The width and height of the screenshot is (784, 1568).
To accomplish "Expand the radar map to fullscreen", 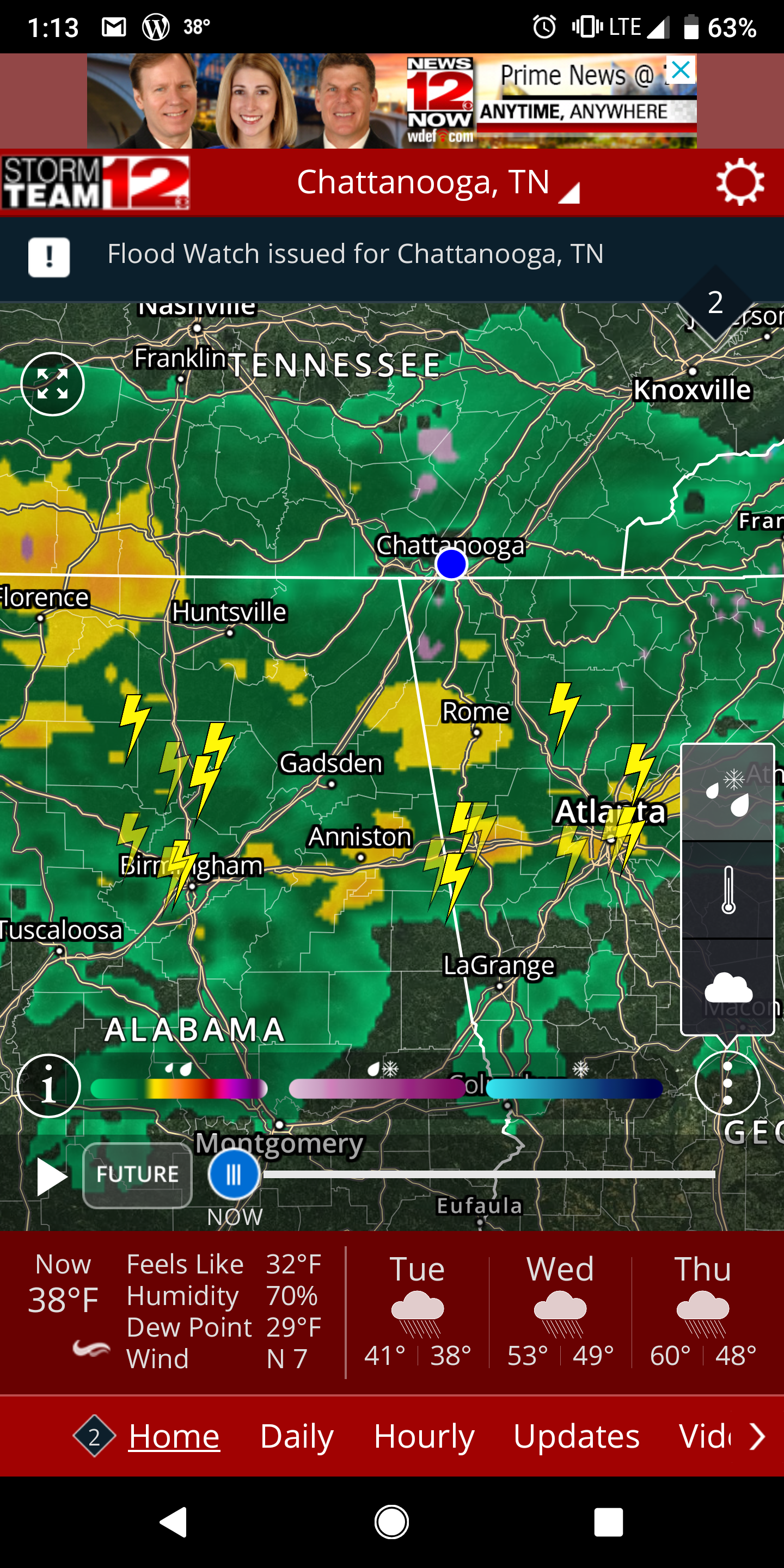I will [x=52, y=384].
